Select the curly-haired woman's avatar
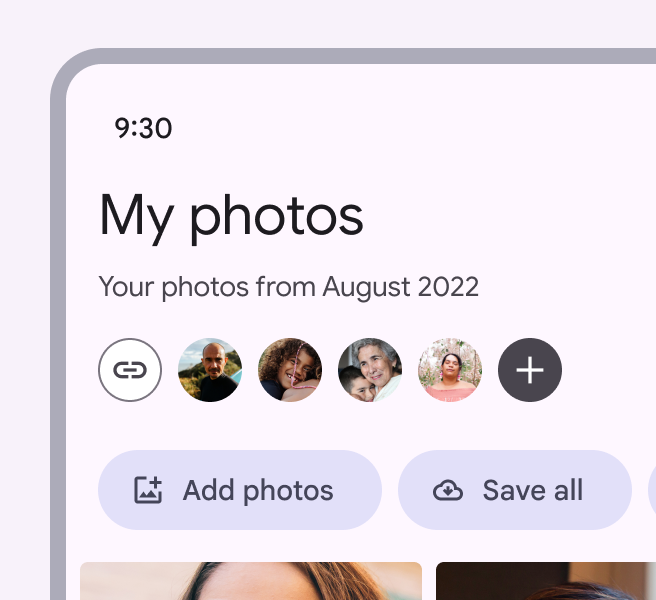This screenshot has height=600, width=656. click(x=290, y=370)
